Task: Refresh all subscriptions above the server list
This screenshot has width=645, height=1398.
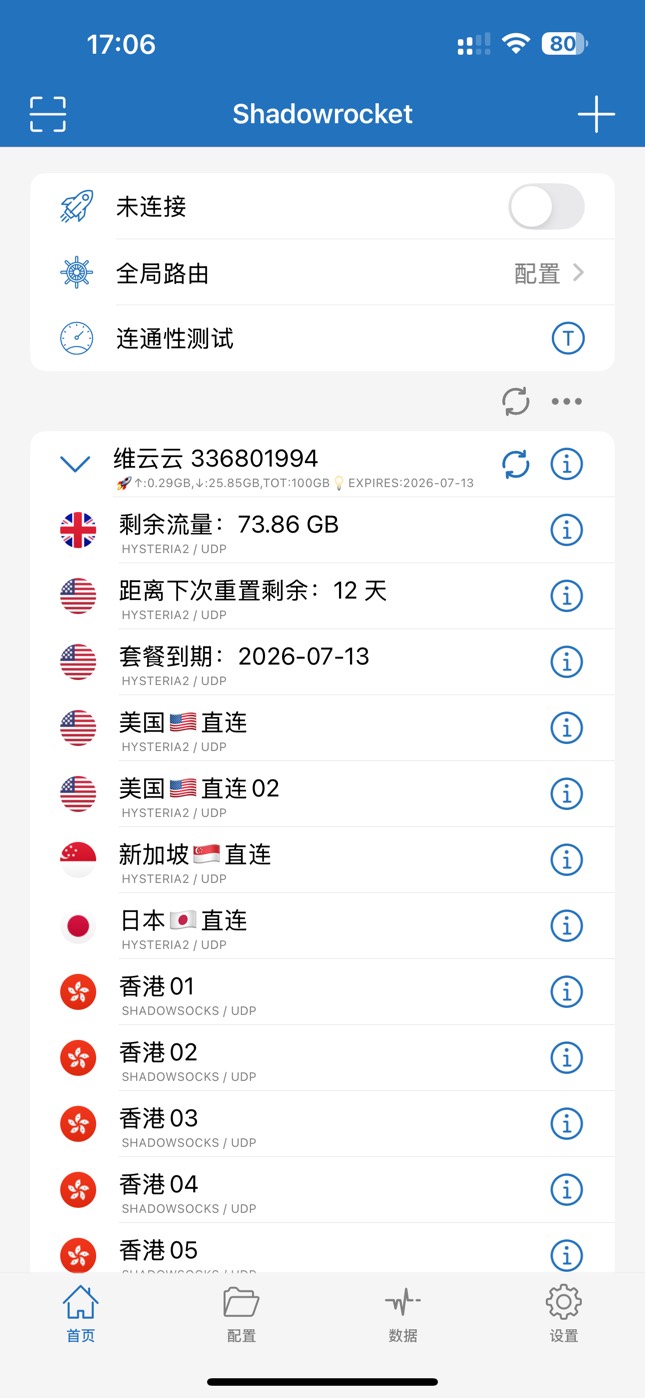Action: (515, 402)
